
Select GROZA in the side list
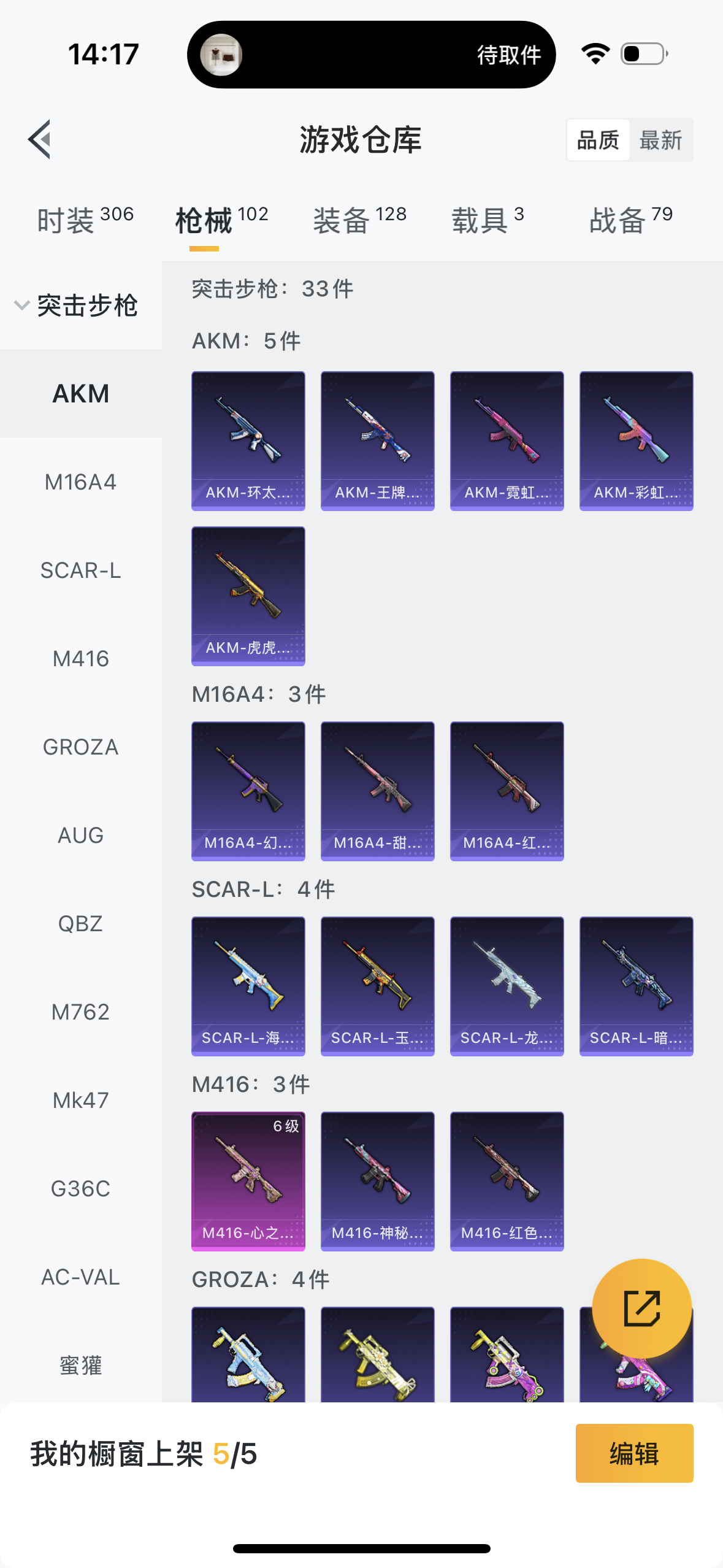click(81, 747)
